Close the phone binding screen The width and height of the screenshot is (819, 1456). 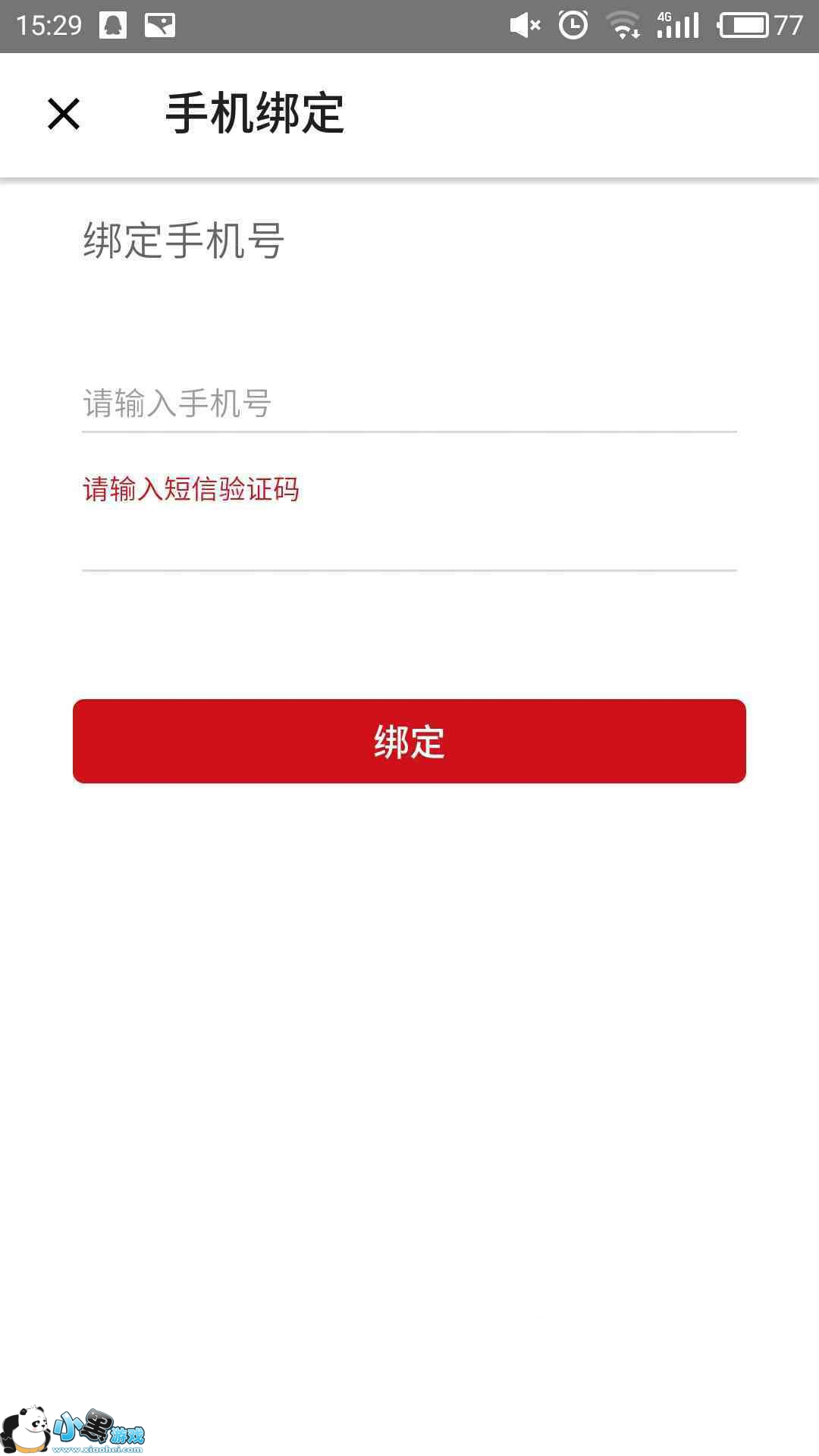coord(64,115)
